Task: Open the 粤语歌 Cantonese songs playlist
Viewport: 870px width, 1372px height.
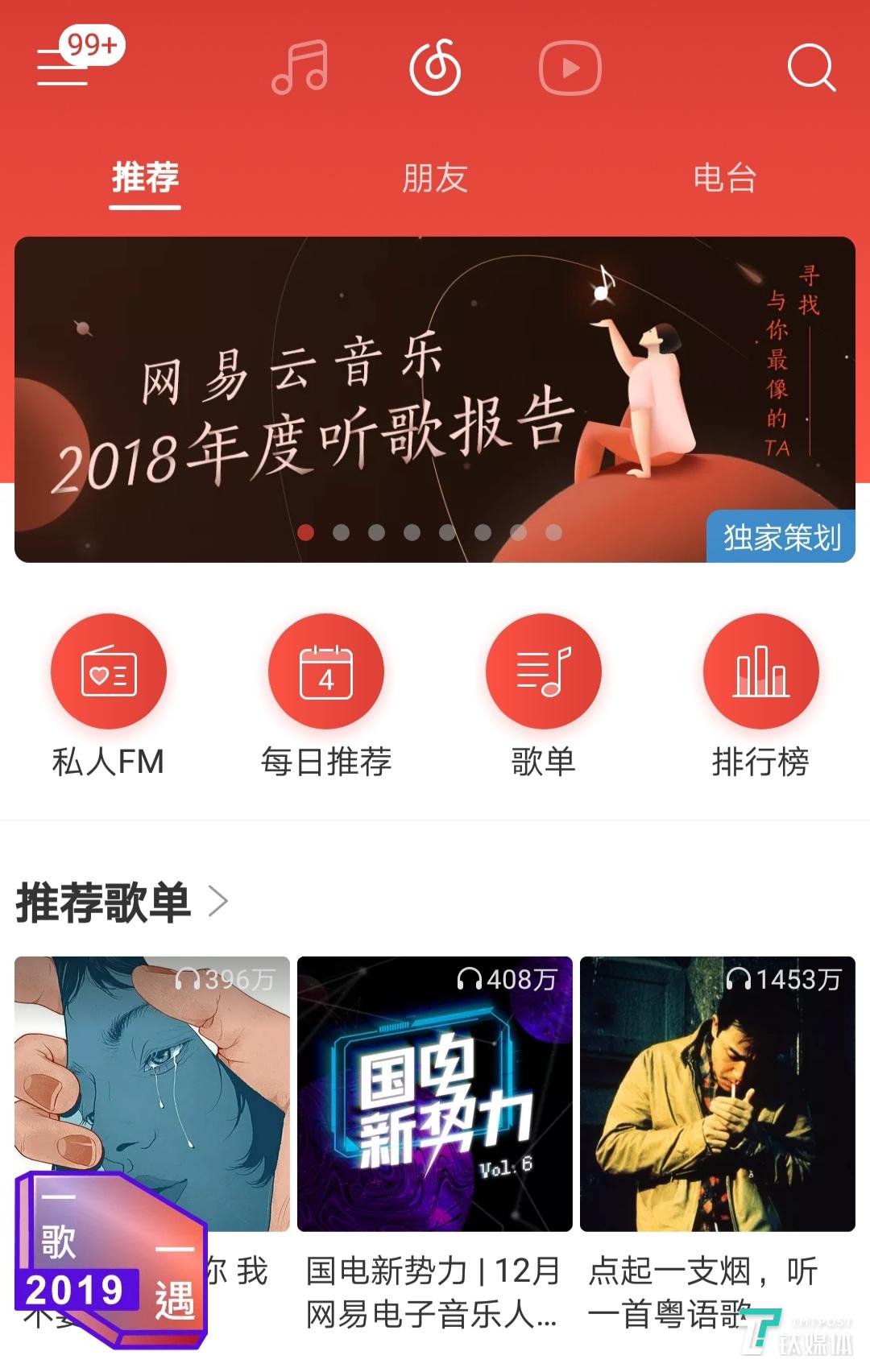Action: click(715, 1087)
